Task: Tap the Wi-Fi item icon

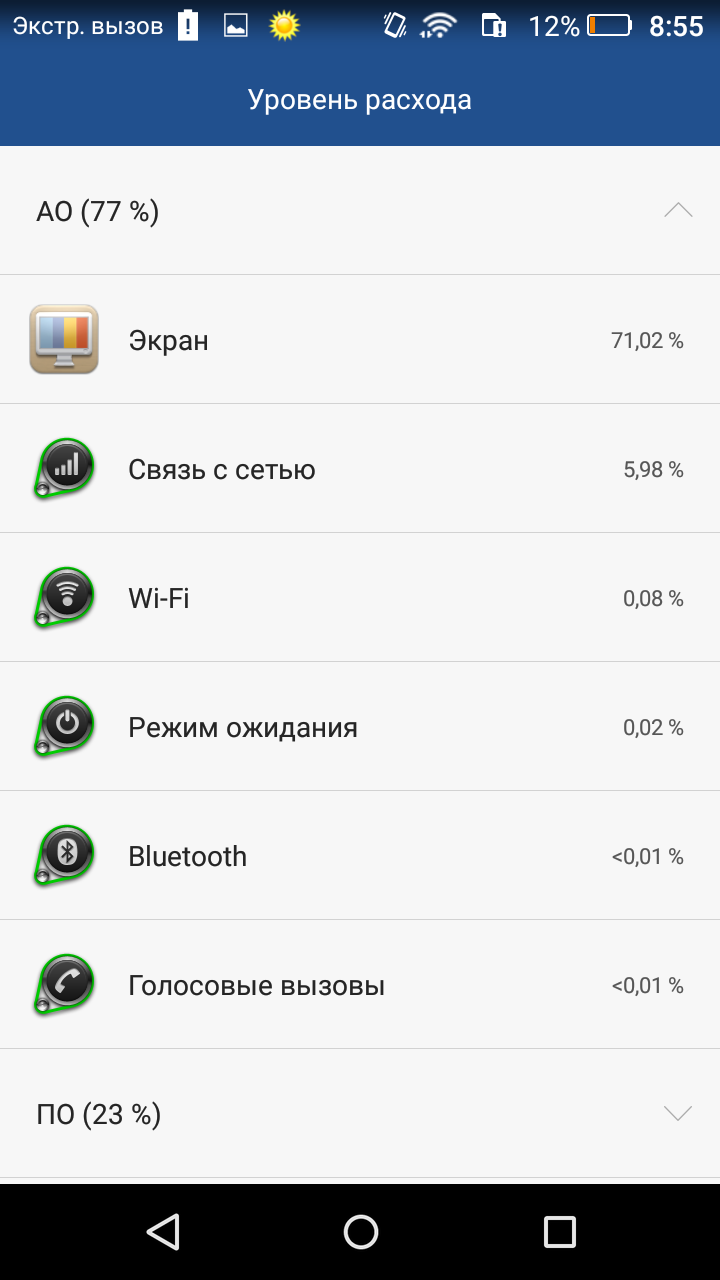Action: tap(62, 596)
